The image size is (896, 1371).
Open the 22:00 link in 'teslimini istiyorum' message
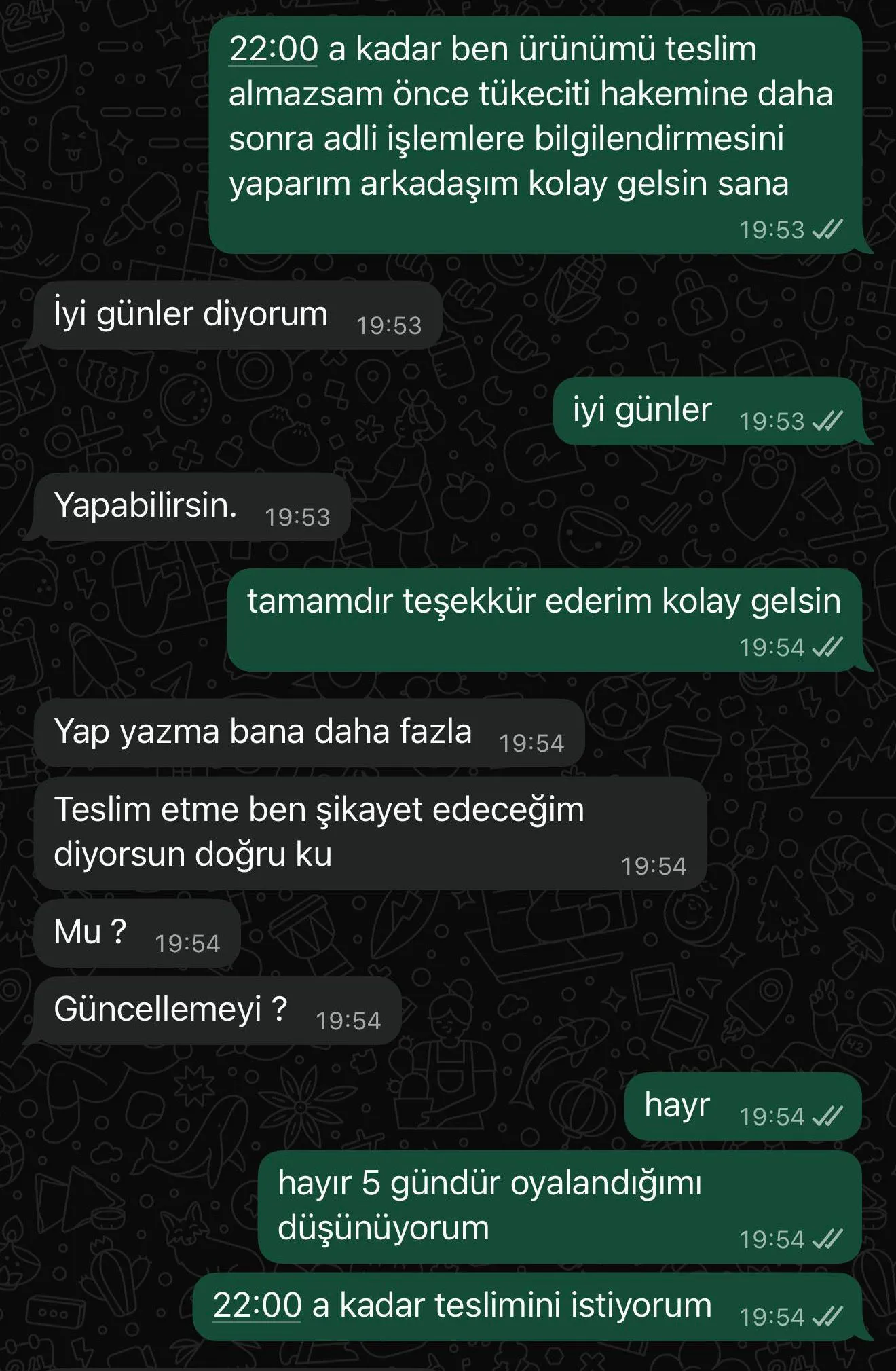pos(257,1304)
